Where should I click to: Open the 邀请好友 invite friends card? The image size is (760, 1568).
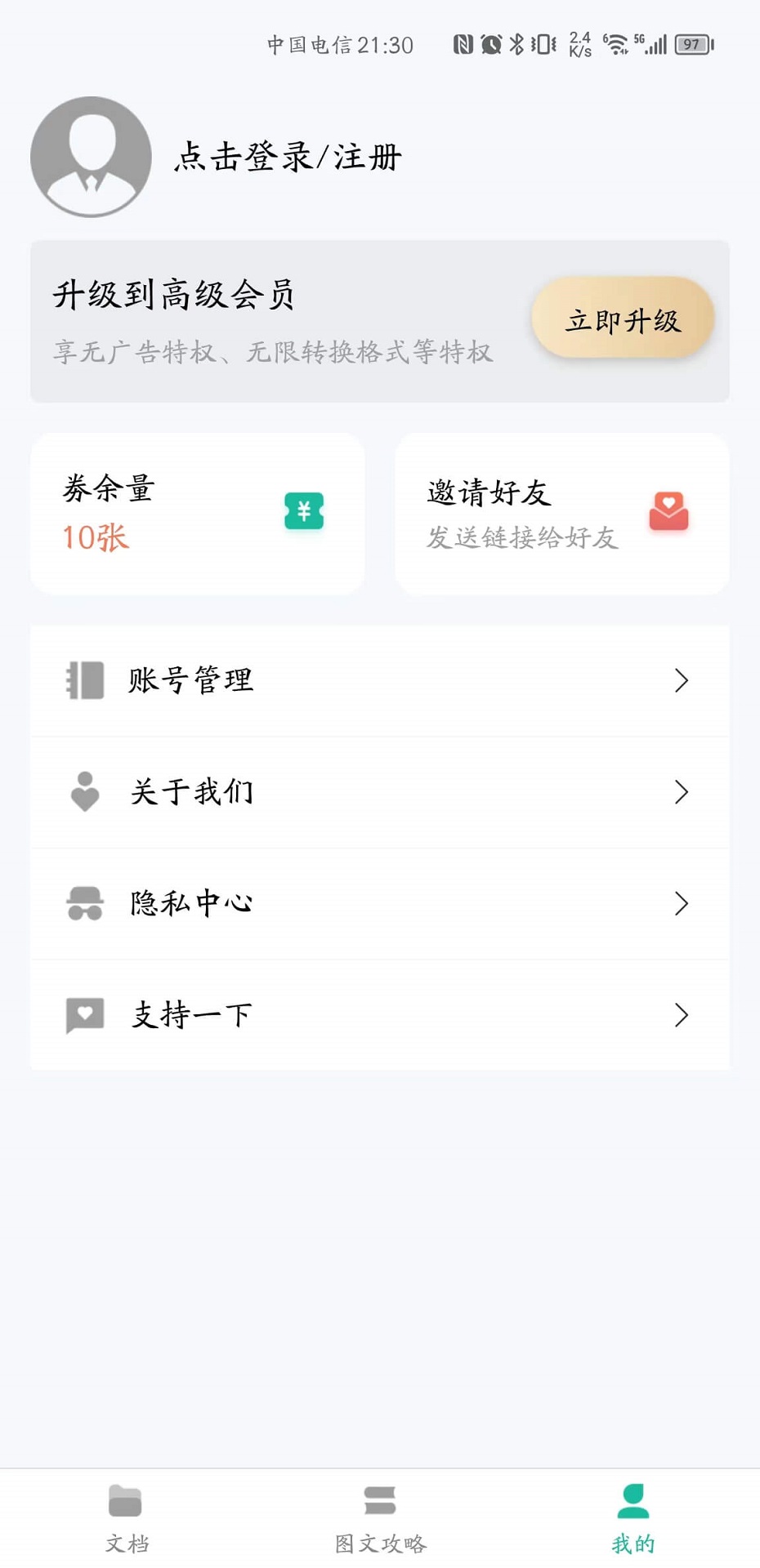562,513
